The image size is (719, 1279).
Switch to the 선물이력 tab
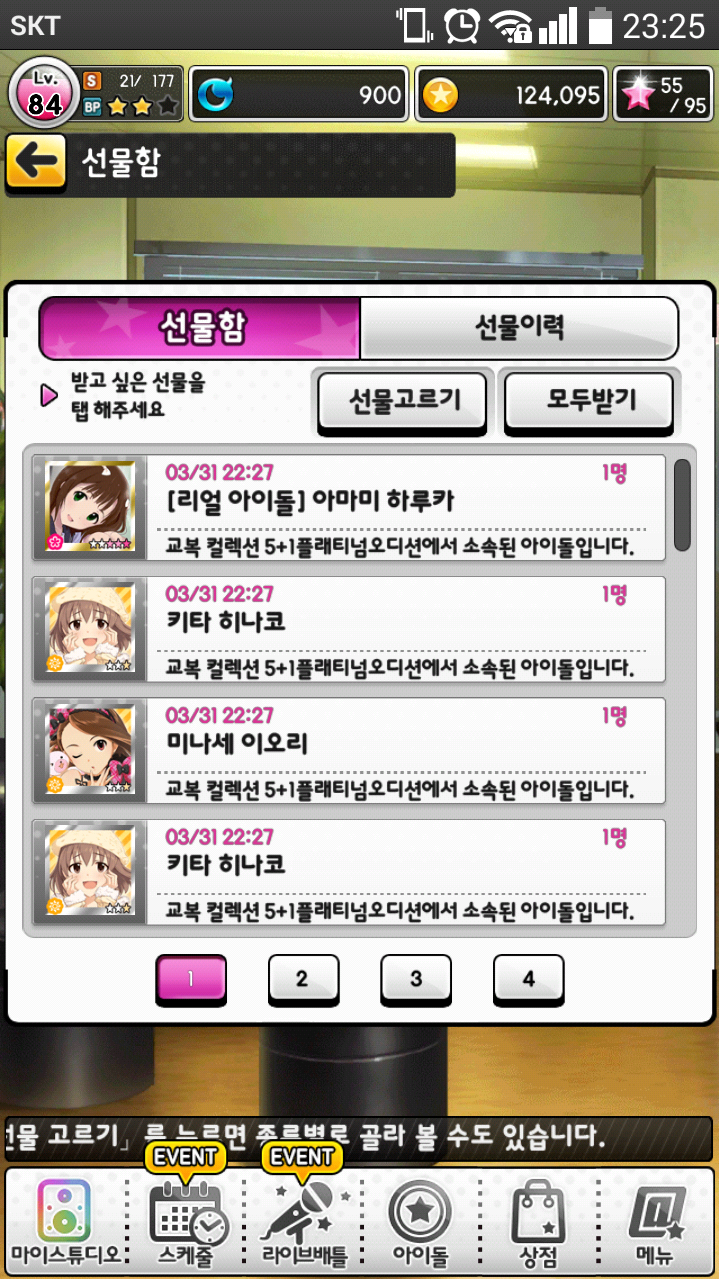pos(519,326)
